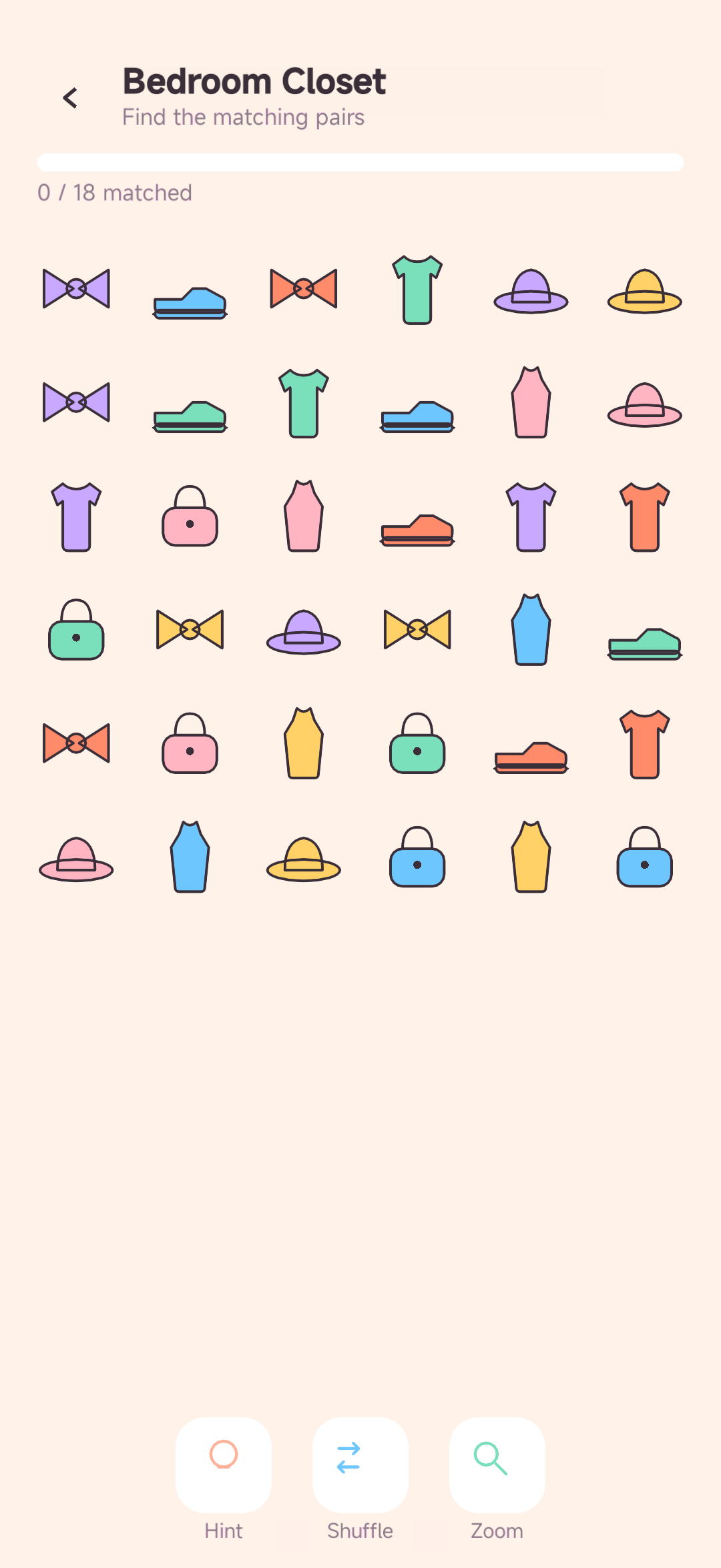
Task: Pick the purple hat beside the yellow hat
Action: [531, 290]
